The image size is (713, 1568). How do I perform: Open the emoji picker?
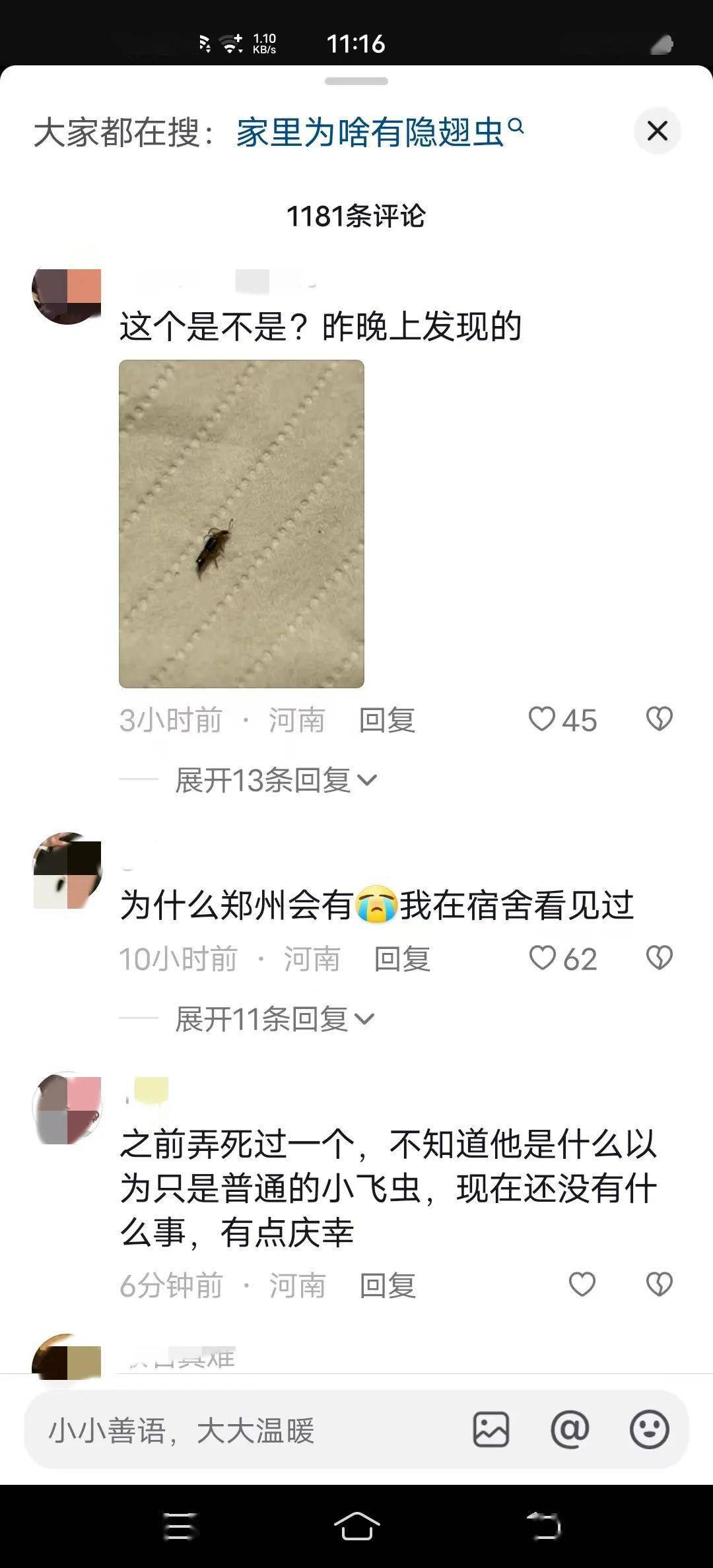click(649, 1430)
